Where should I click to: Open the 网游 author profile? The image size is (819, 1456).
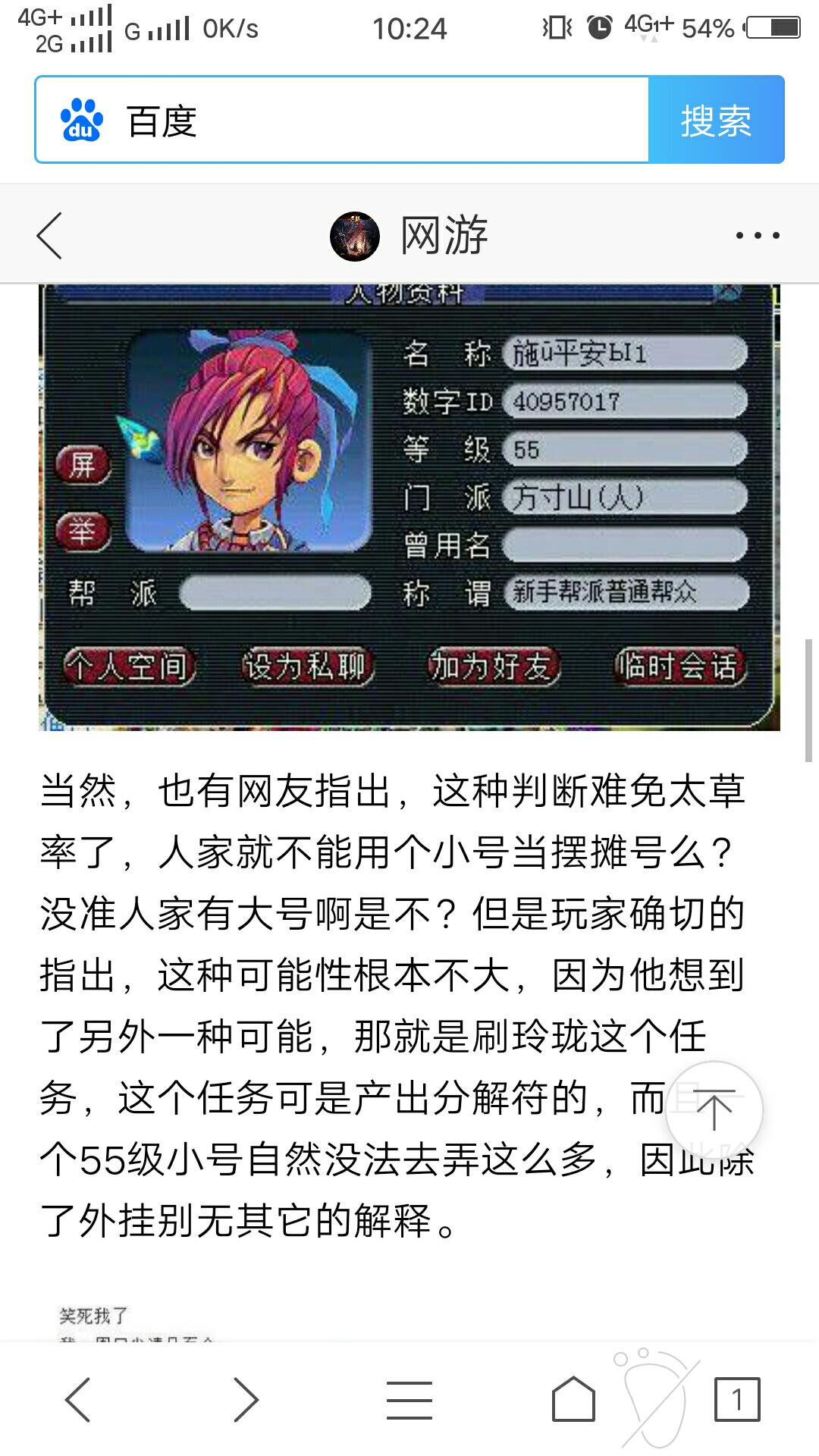(x=409, y=235)
